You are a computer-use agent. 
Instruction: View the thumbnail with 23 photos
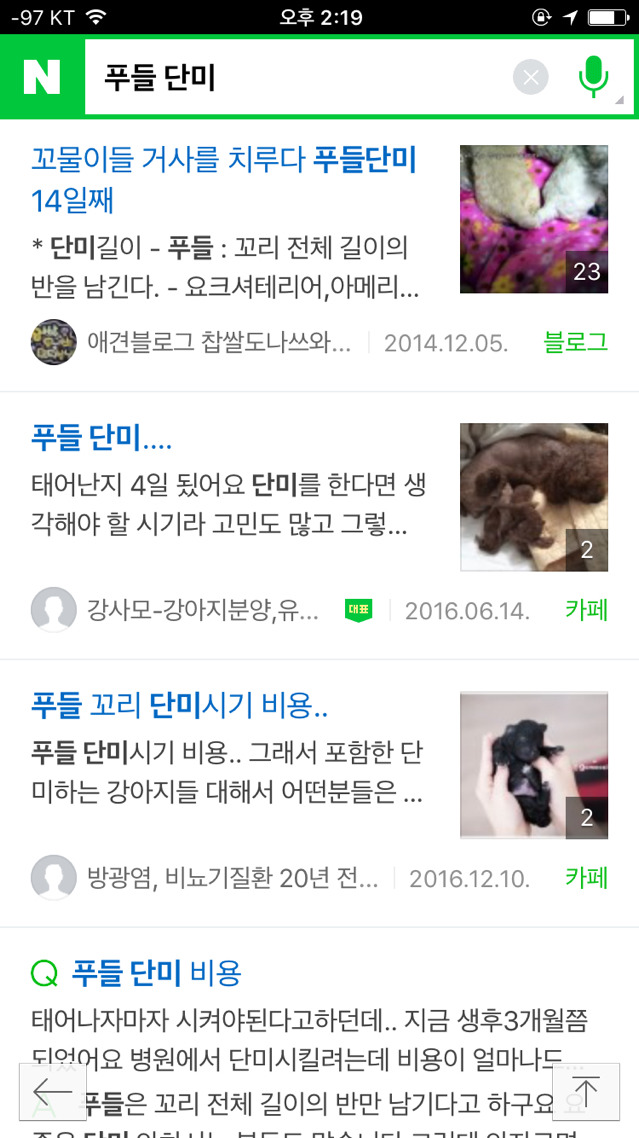click(x=533, y=219)
